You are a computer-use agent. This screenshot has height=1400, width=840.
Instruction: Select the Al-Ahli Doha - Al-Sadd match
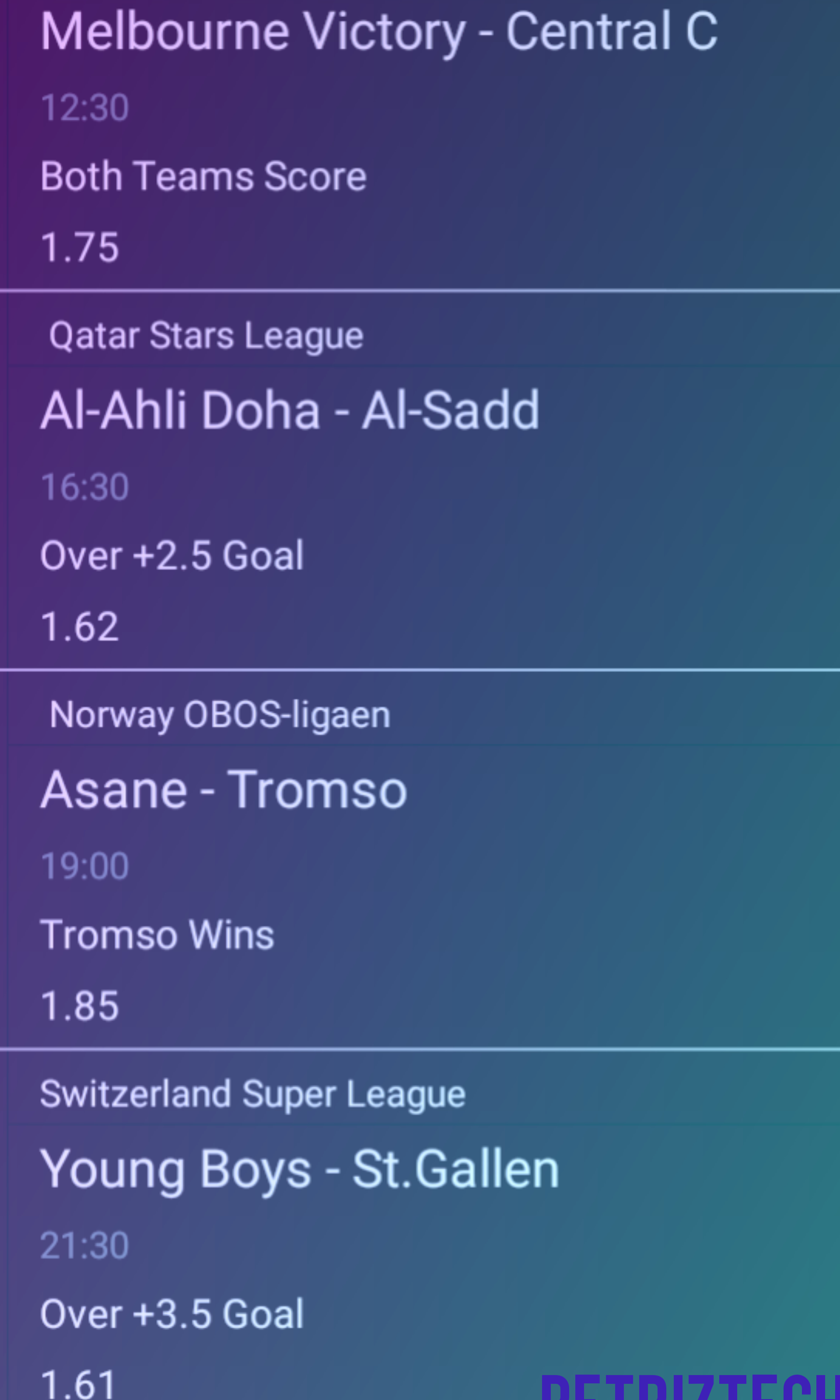(x=290, y=411)
